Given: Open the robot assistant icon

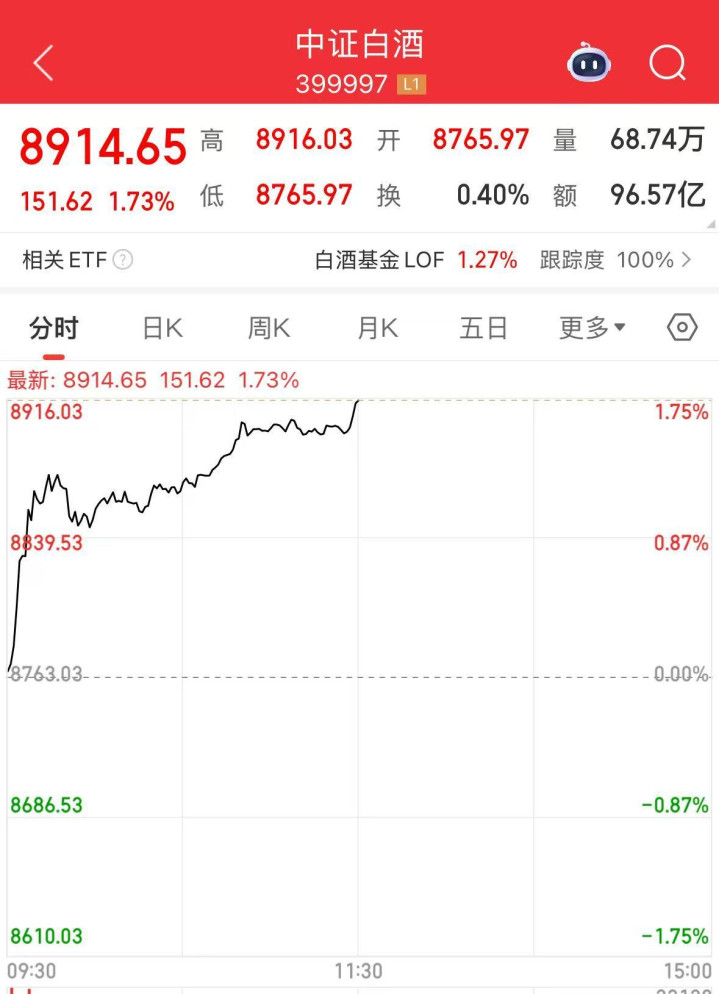Looking at the screenshot, I should pyautogui.click(x=589, y=64).
